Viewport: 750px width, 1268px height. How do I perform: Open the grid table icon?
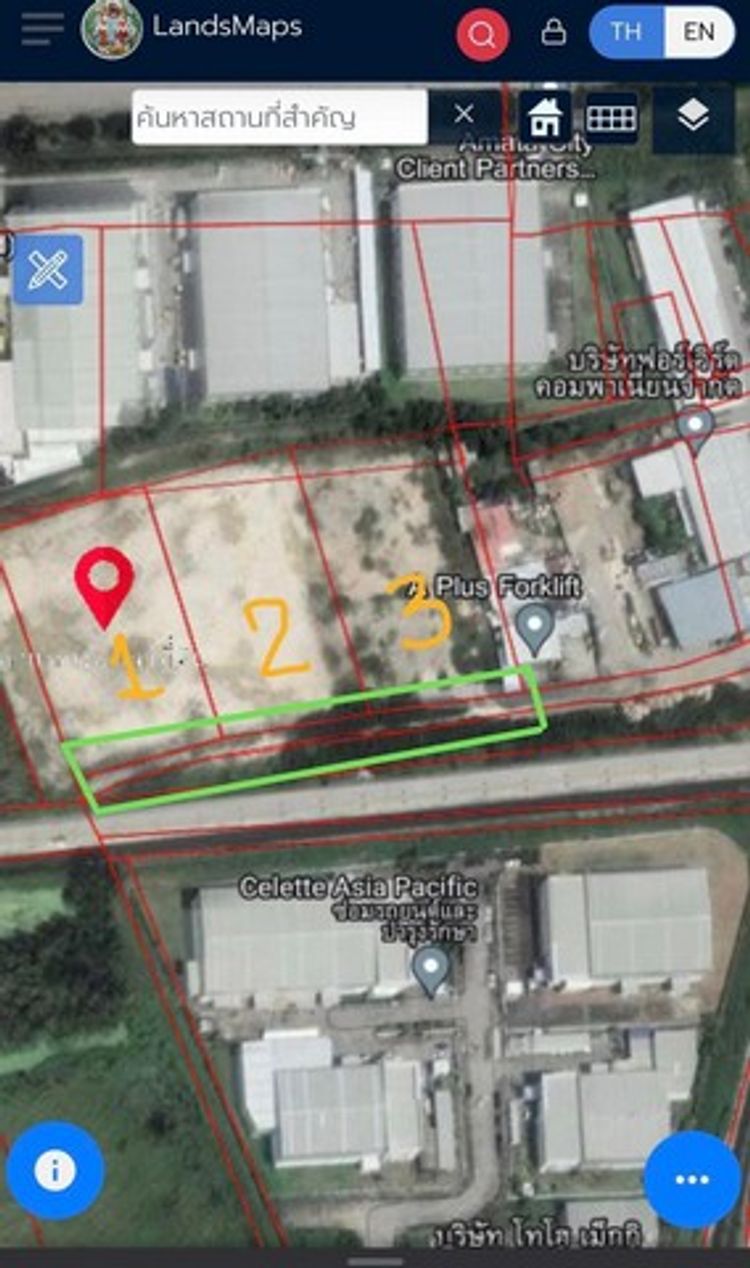[x=611, y=117]
